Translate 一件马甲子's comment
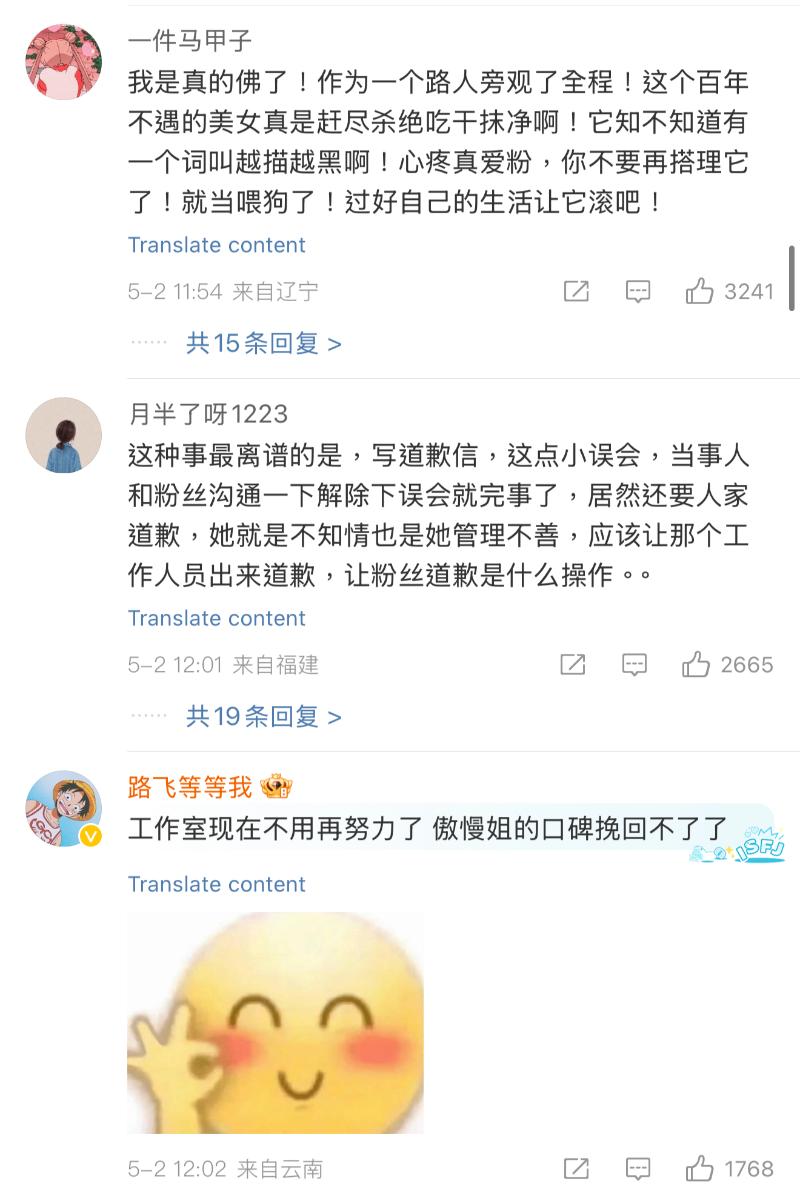Image resolution: width=800 pixels, height=1198 pixels. pos(216,245)
